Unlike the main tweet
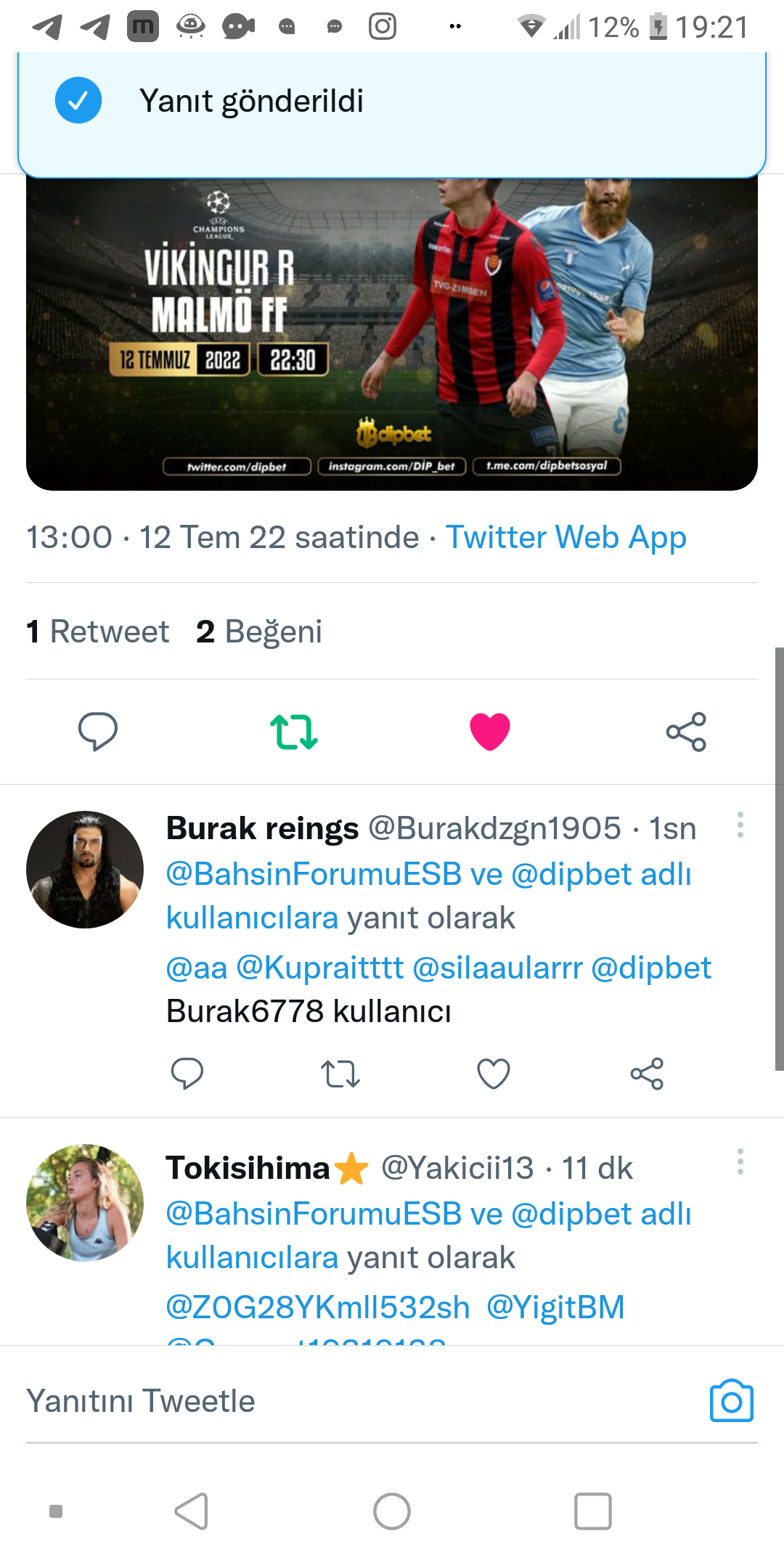The height and width of the screenshot is (1568, 784). pyautogui.click(x=490, y=731)
